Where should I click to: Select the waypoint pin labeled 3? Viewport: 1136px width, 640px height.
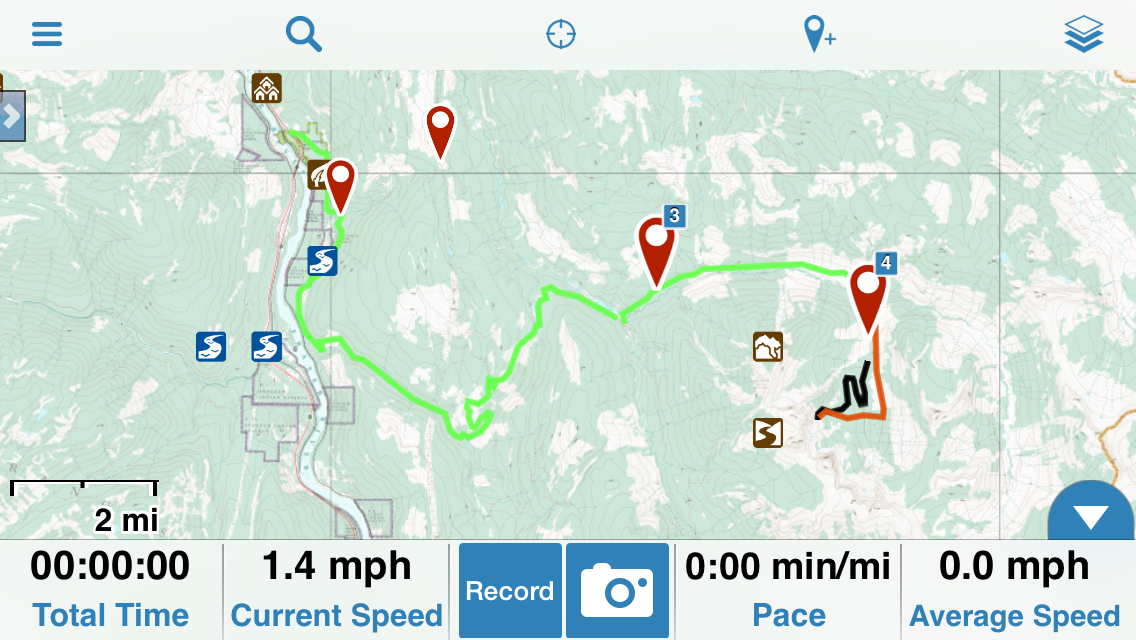[x=656, y=249]
